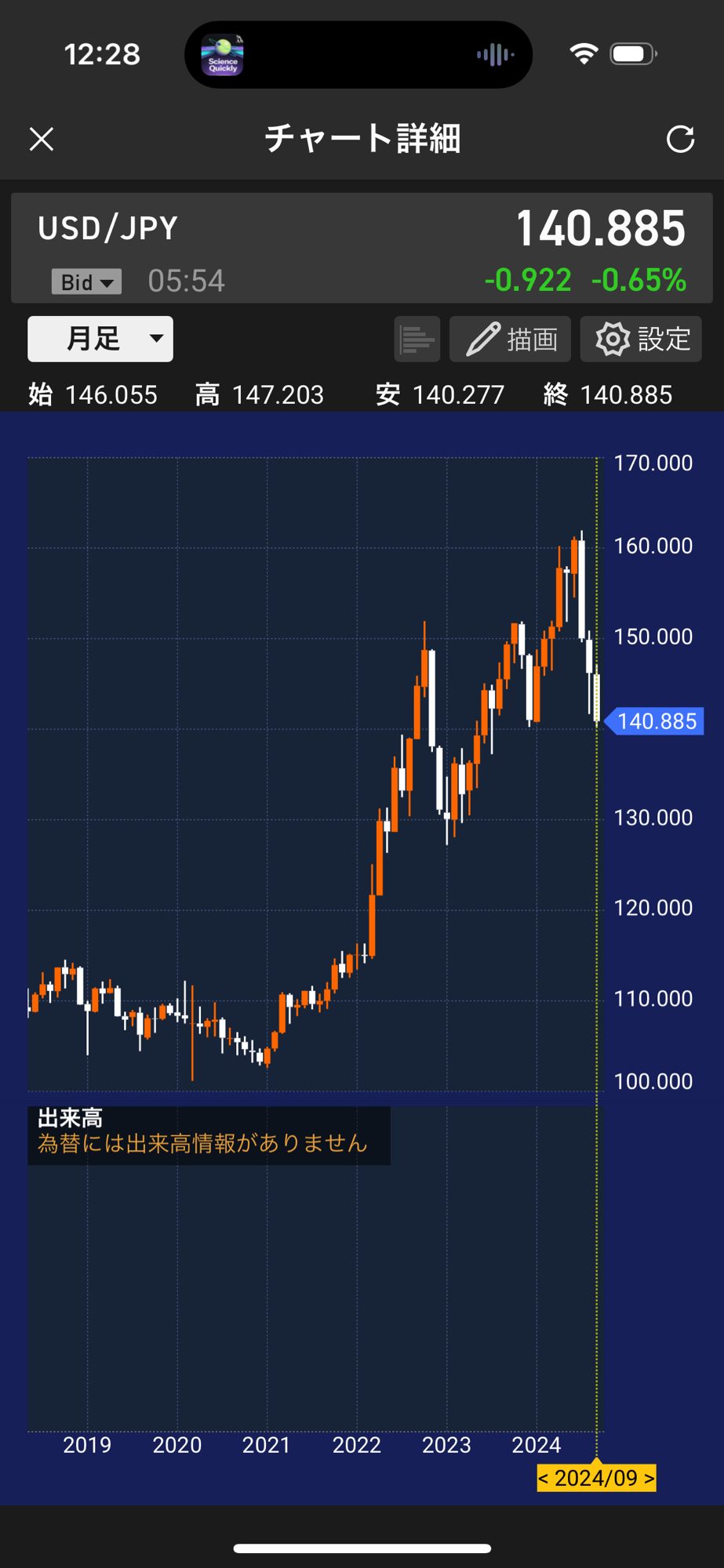Step back to the previous month from 2024/09

coord(544,1479)
